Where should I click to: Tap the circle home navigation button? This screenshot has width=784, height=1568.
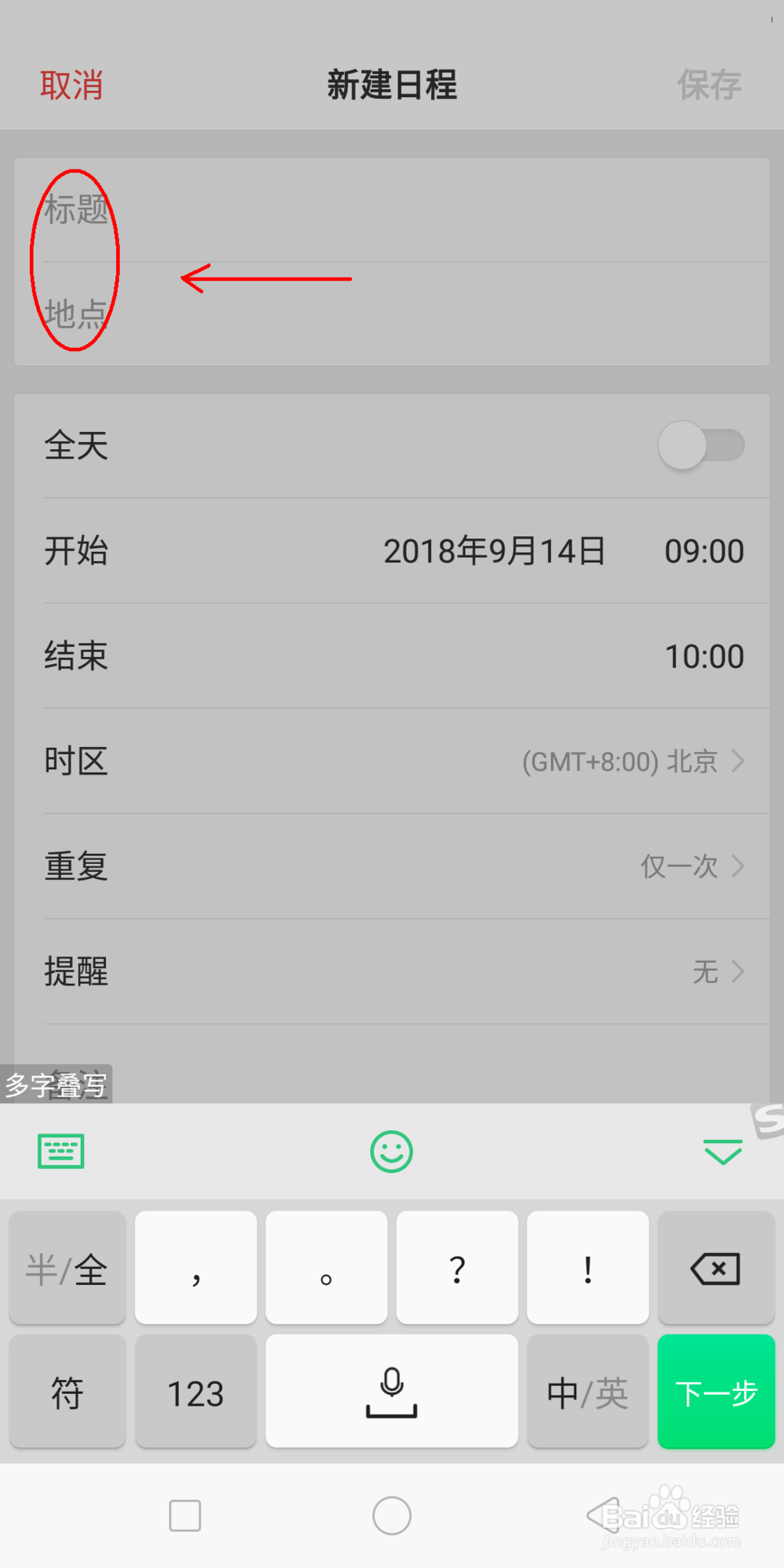(x=392, y=1515)
